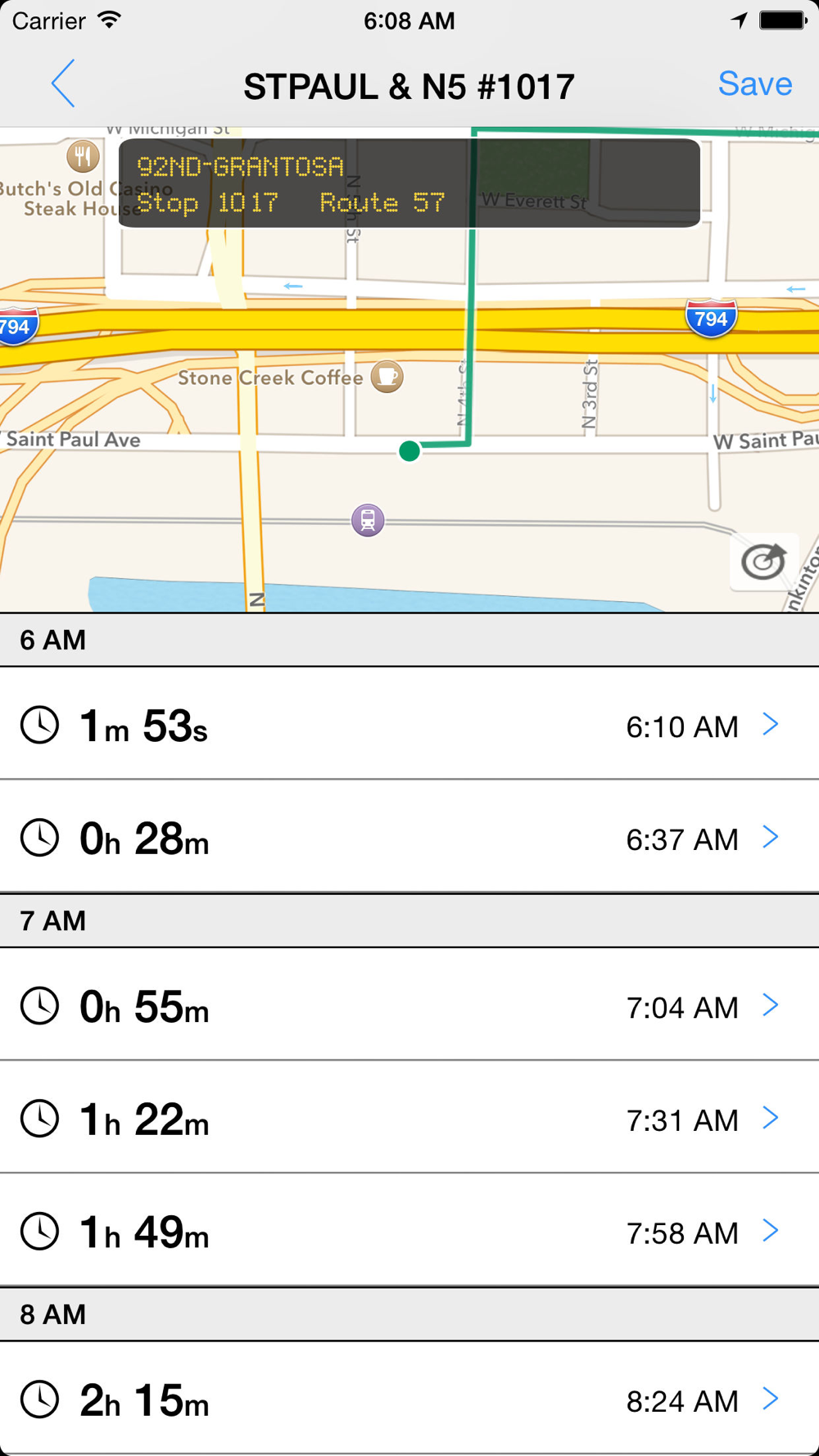819x1456 pixels.
Task: Select the 7:31 AM arrival row
Action: (409, 1119)
